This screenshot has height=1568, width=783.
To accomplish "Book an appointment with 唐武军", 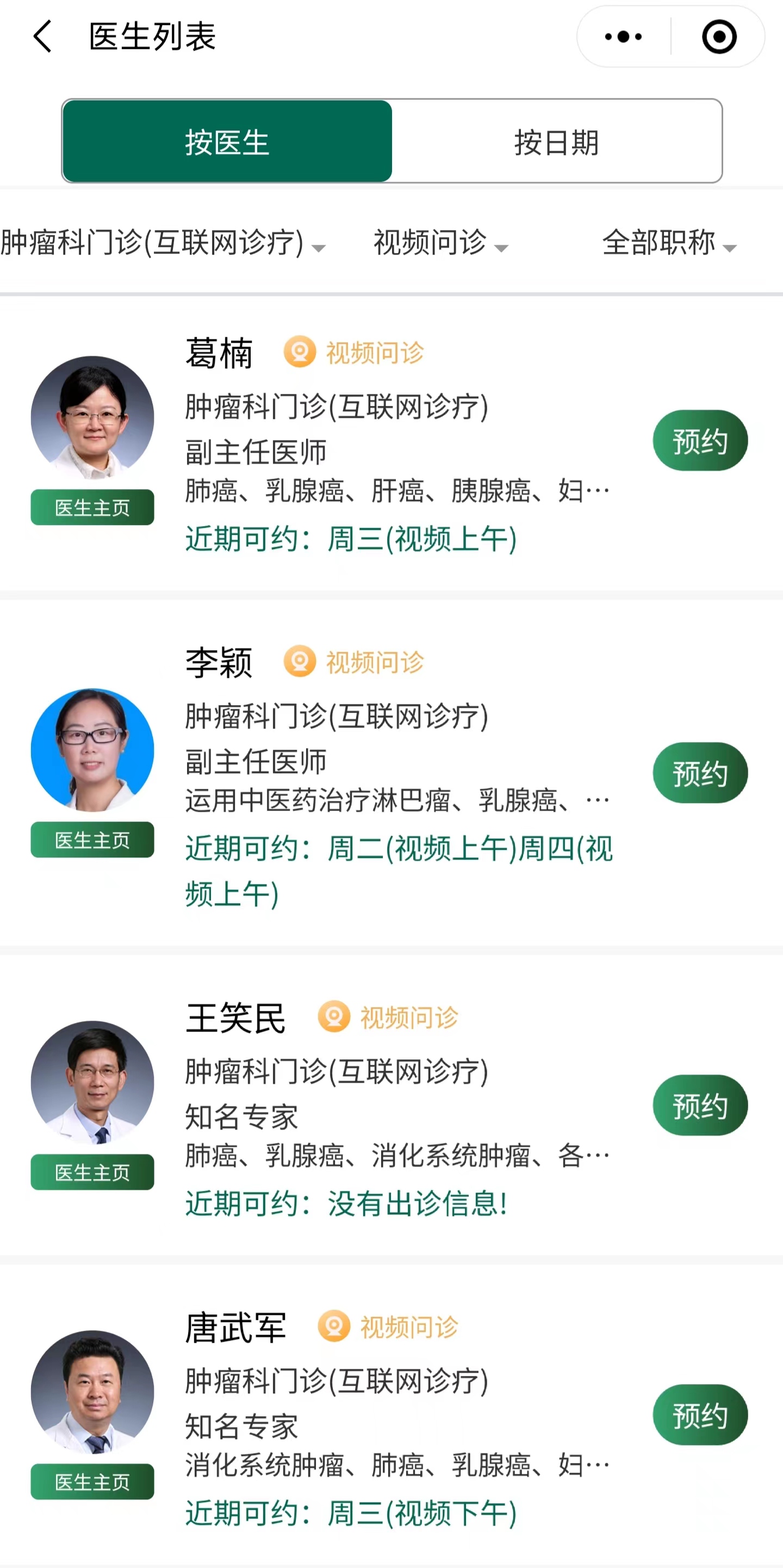I will click(700, 1415).
